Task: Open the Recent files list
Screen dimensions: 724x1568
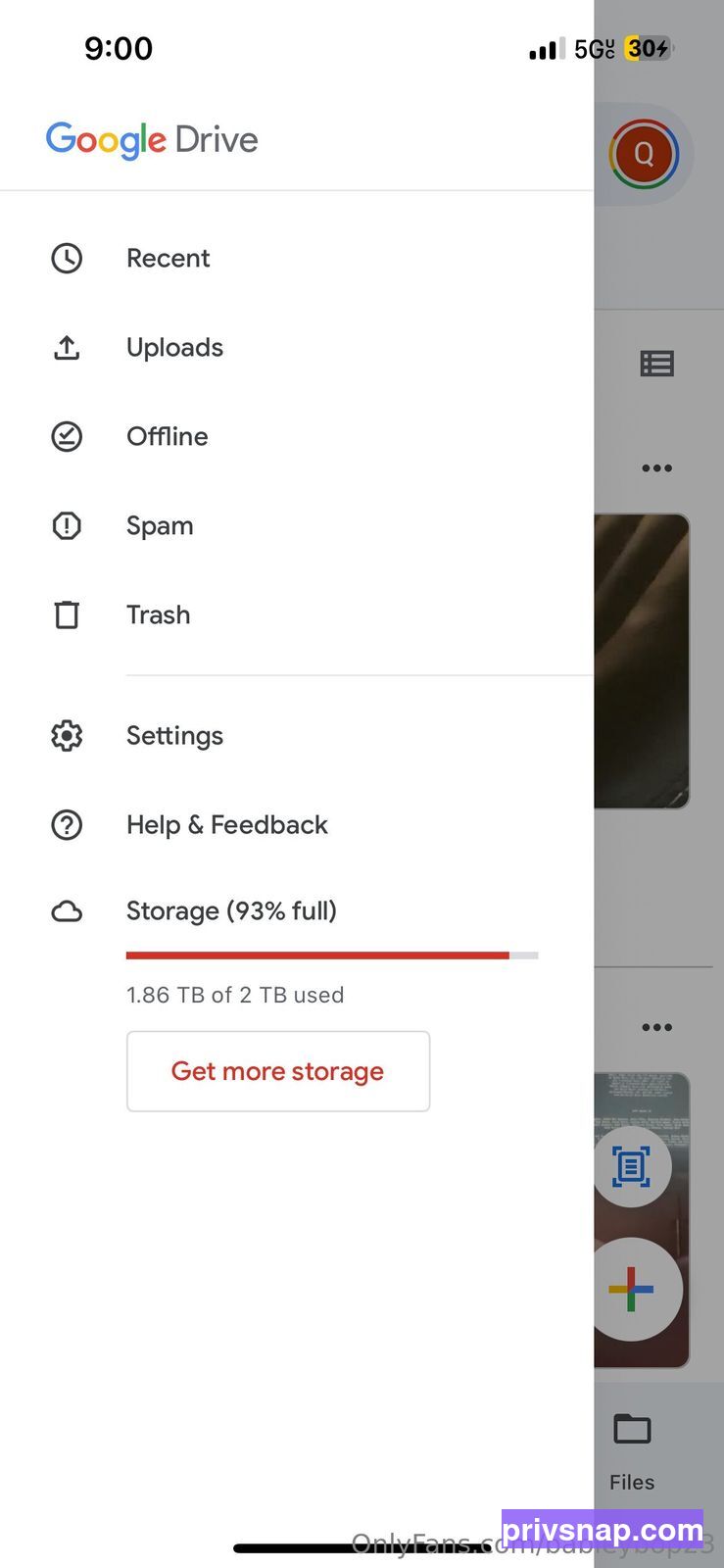Action: (297, 258)
